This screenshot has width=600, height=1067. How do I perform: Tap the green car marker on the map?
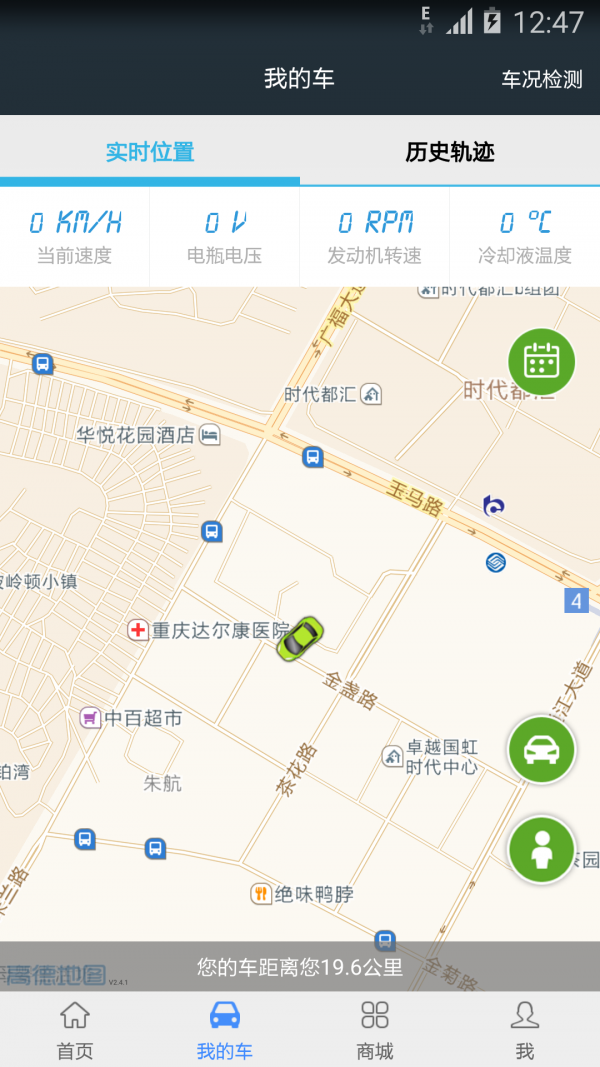tap(300, 637)
